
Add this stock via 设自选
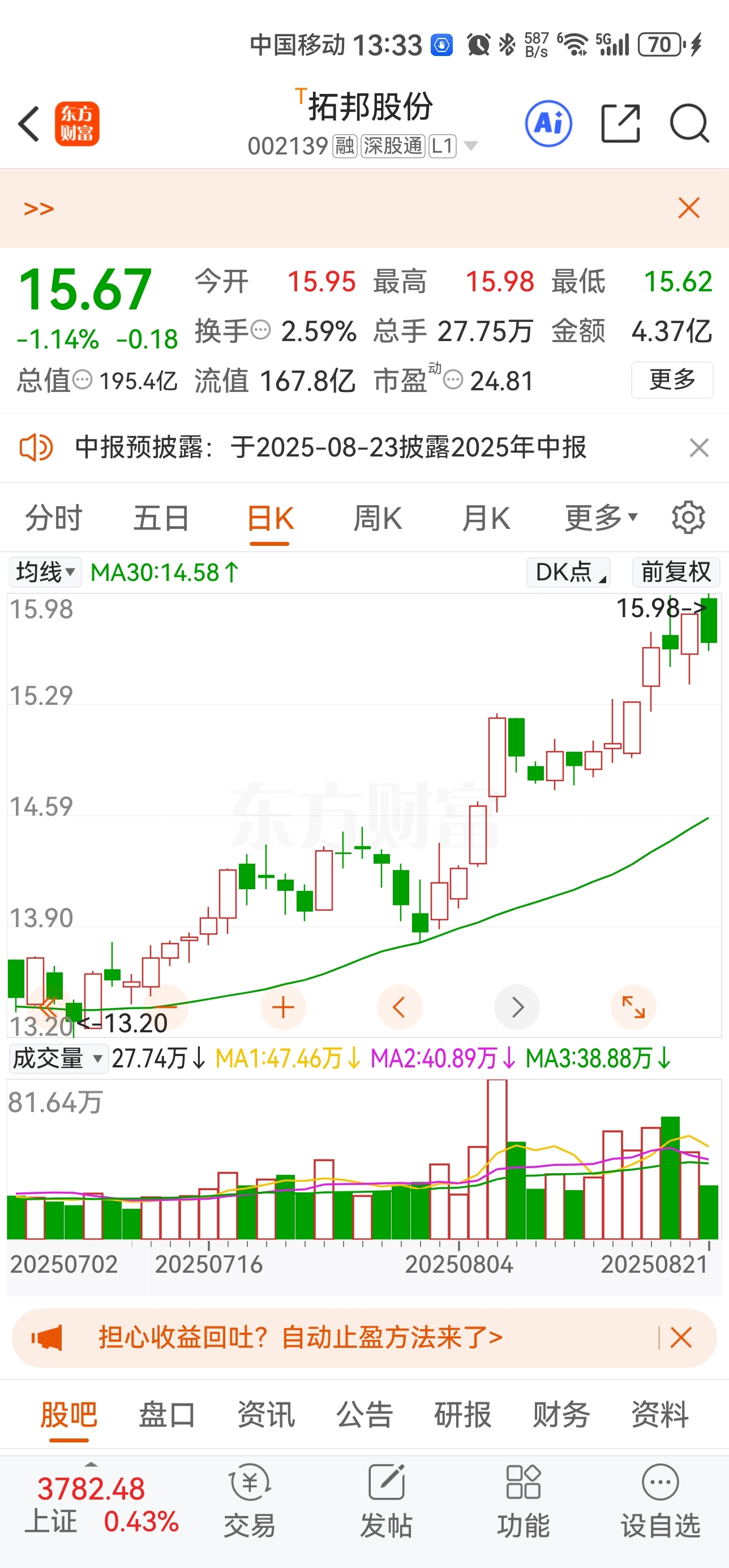tap(660, 1501)
